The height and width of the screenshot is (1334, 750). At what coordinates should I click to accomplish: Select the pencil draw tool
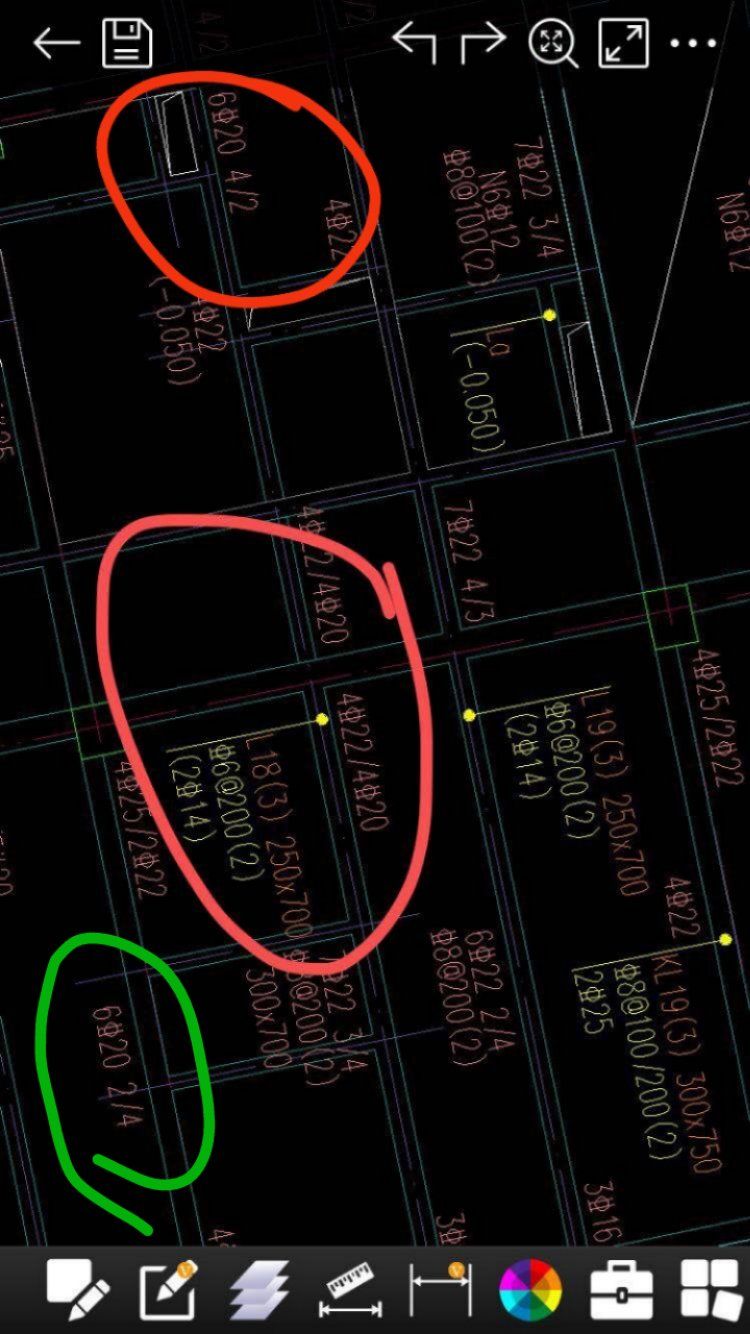coord(78,1290)
